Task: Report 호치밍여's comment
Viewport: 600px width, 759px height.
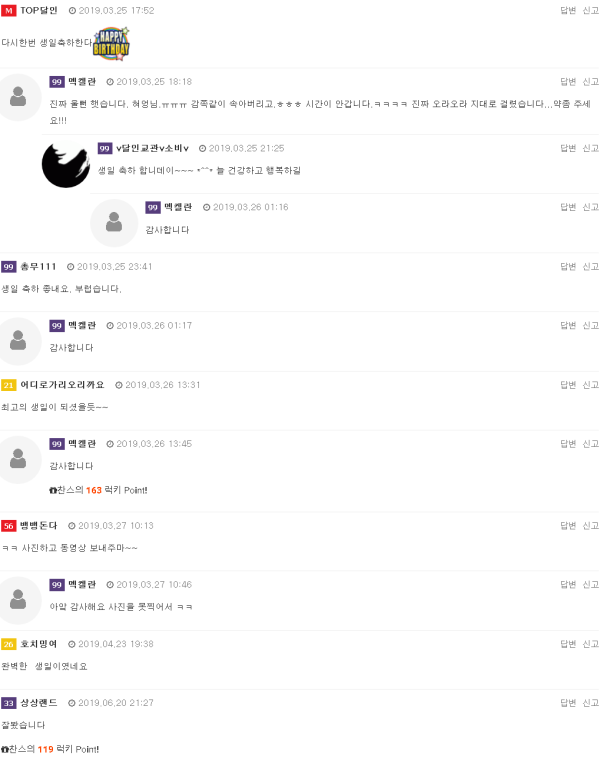Action: tap(591, 644)
